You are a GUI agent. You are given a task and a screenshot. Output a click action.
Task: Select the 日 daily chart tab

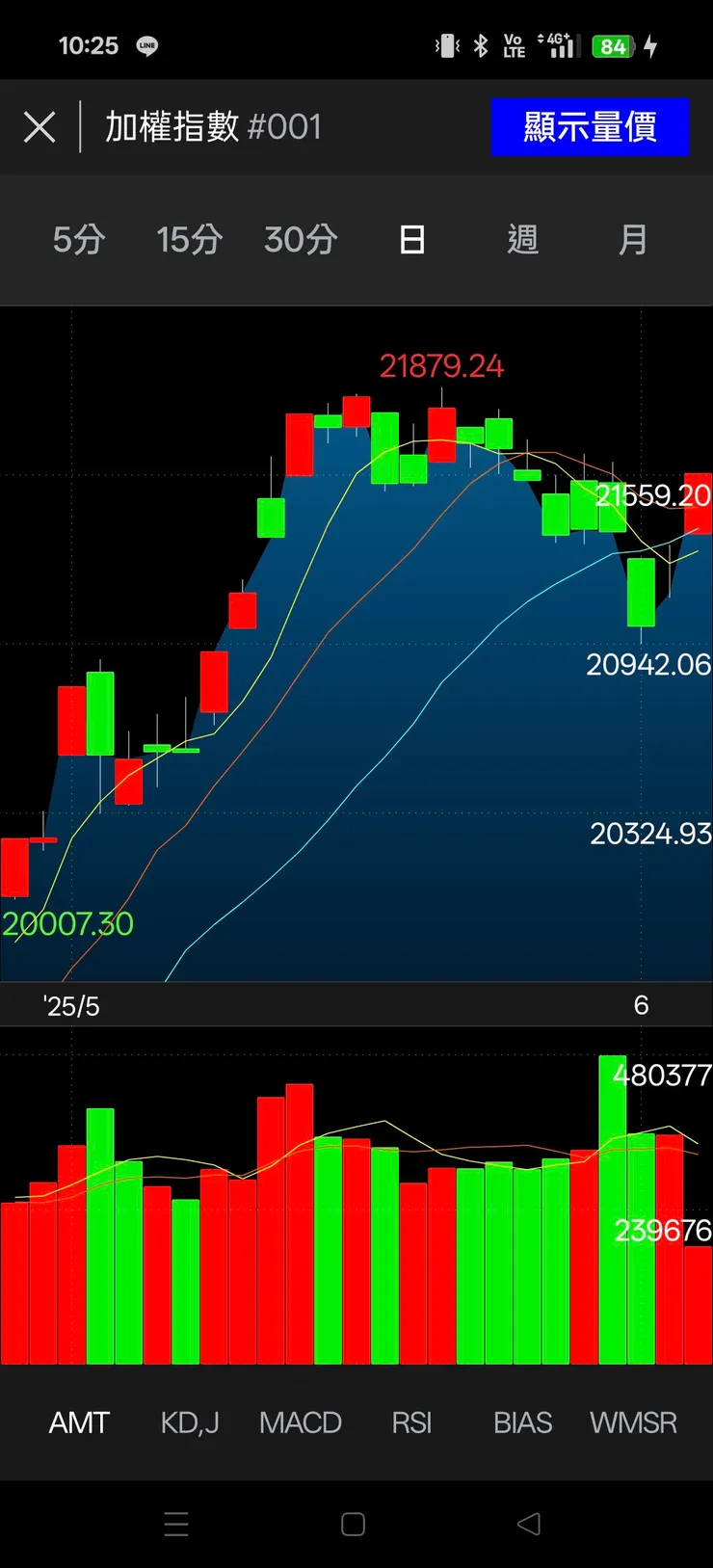(412, 240)
